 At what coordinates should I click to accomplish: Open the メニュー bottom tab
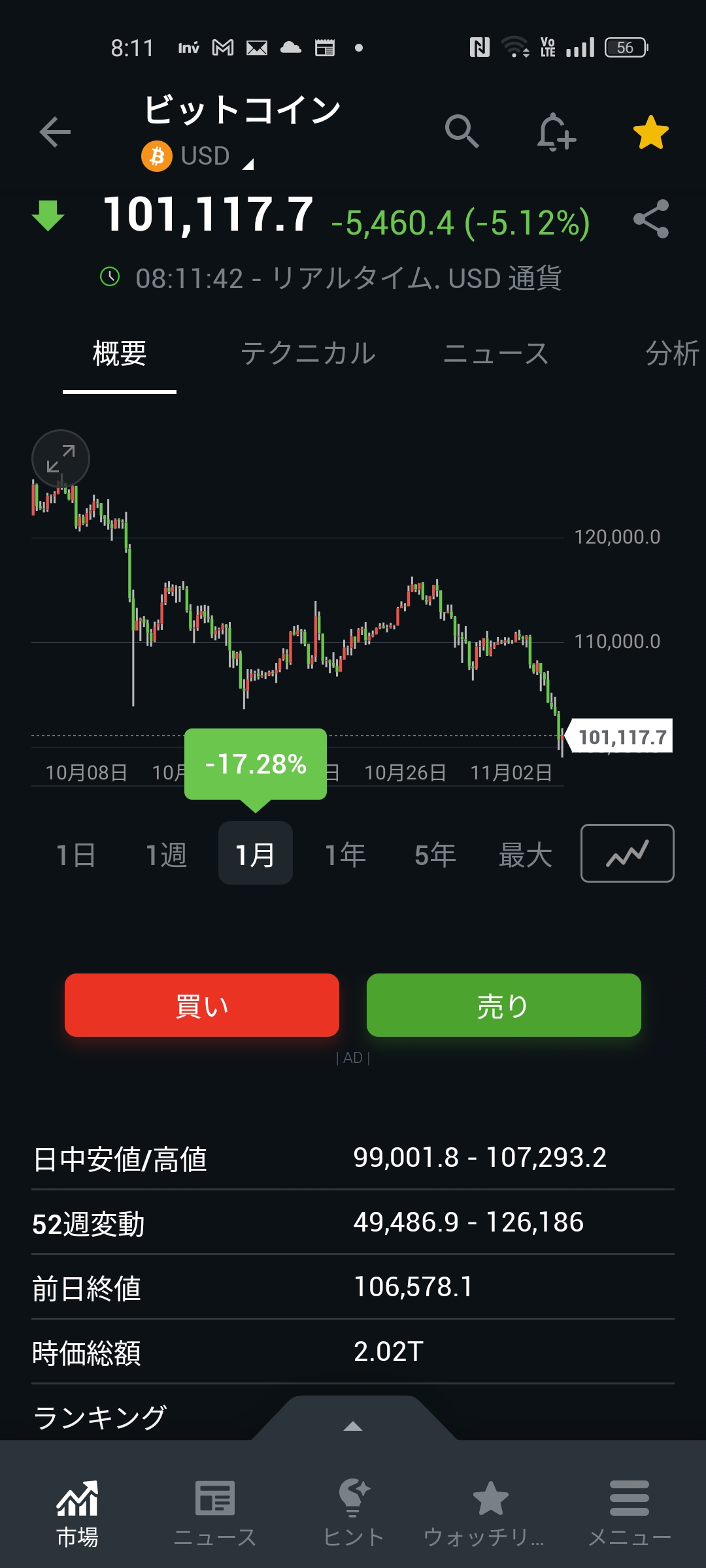(629, 1512)
